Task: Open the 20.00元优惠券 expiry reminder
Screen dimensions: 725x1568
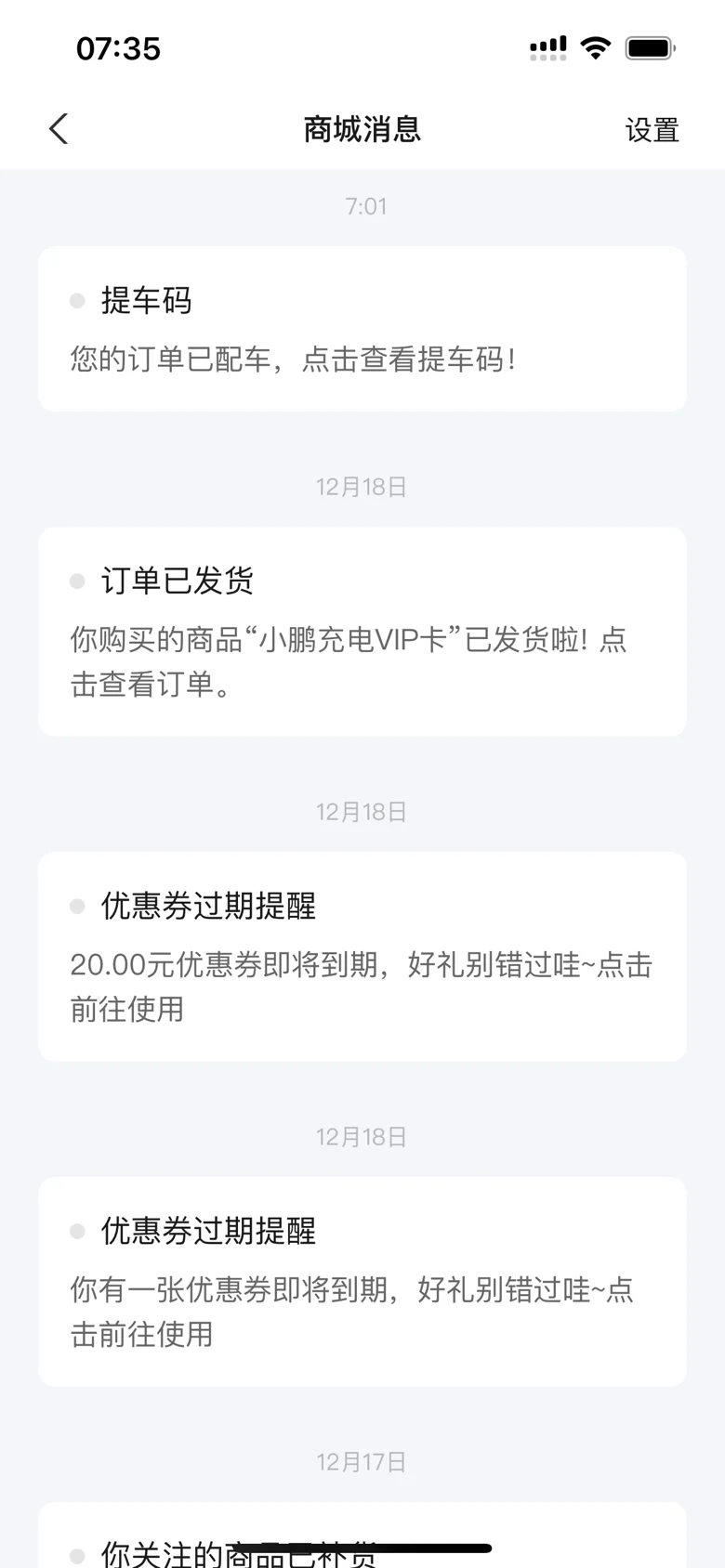Action: coord(362,957)
